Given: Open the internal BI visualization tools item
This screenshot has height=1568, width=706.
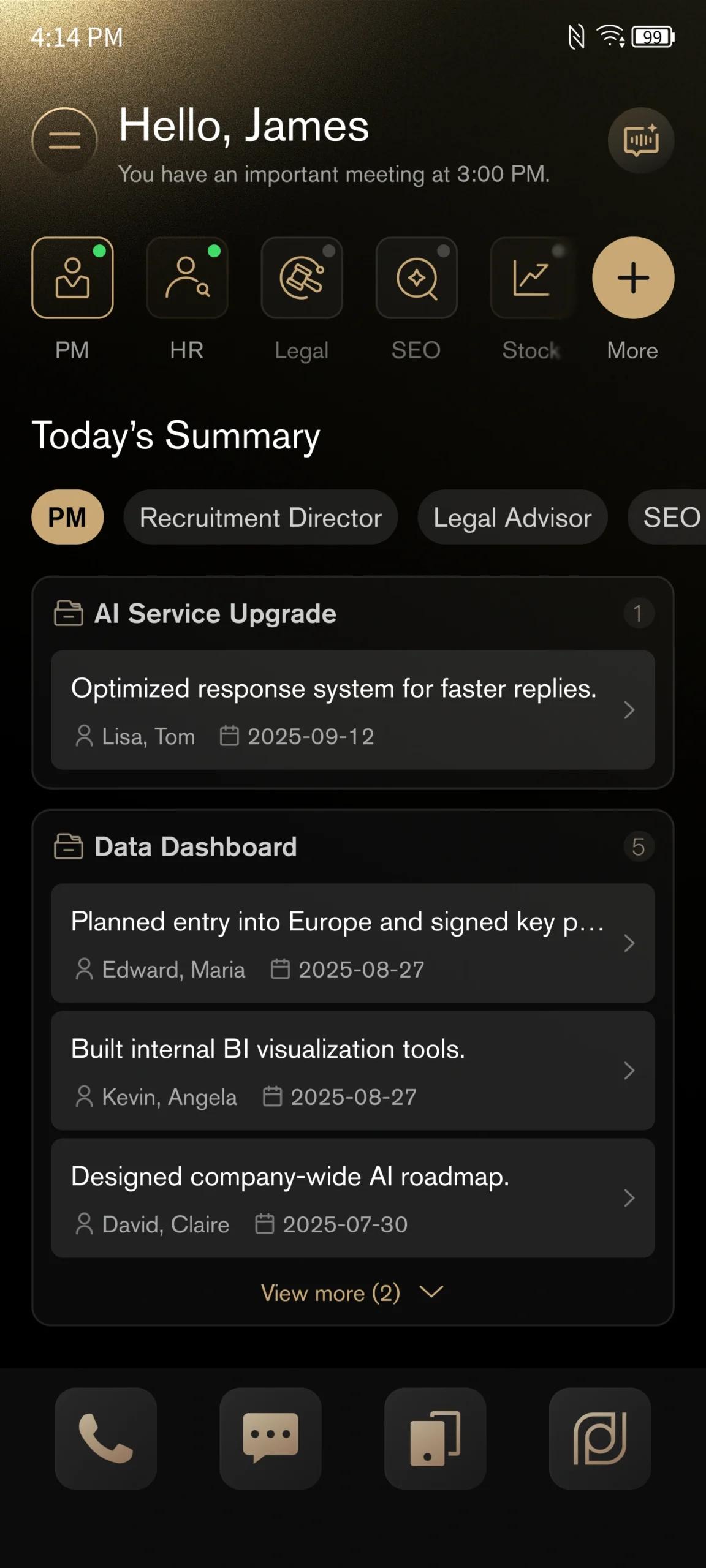Looking at the screenshot, I should tap(352, 1071).
